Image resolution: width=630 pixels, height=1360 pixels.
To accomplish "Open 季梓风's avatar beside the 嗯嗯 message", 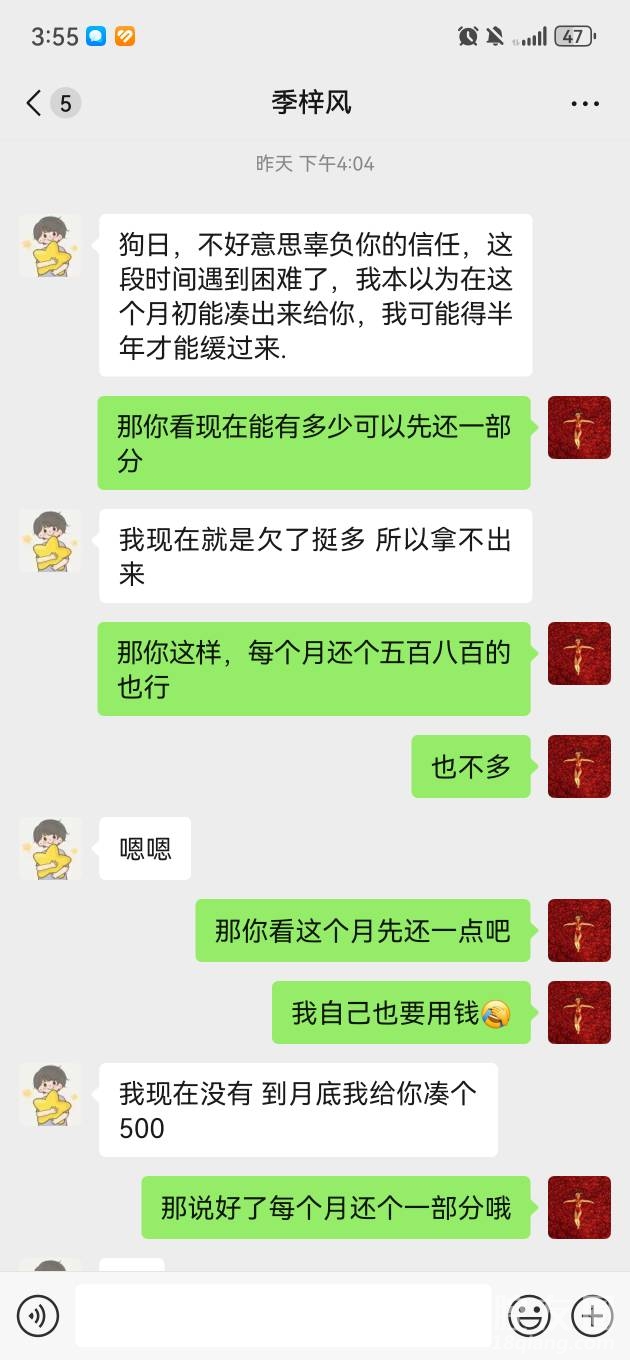I will [x=50, y=849].
